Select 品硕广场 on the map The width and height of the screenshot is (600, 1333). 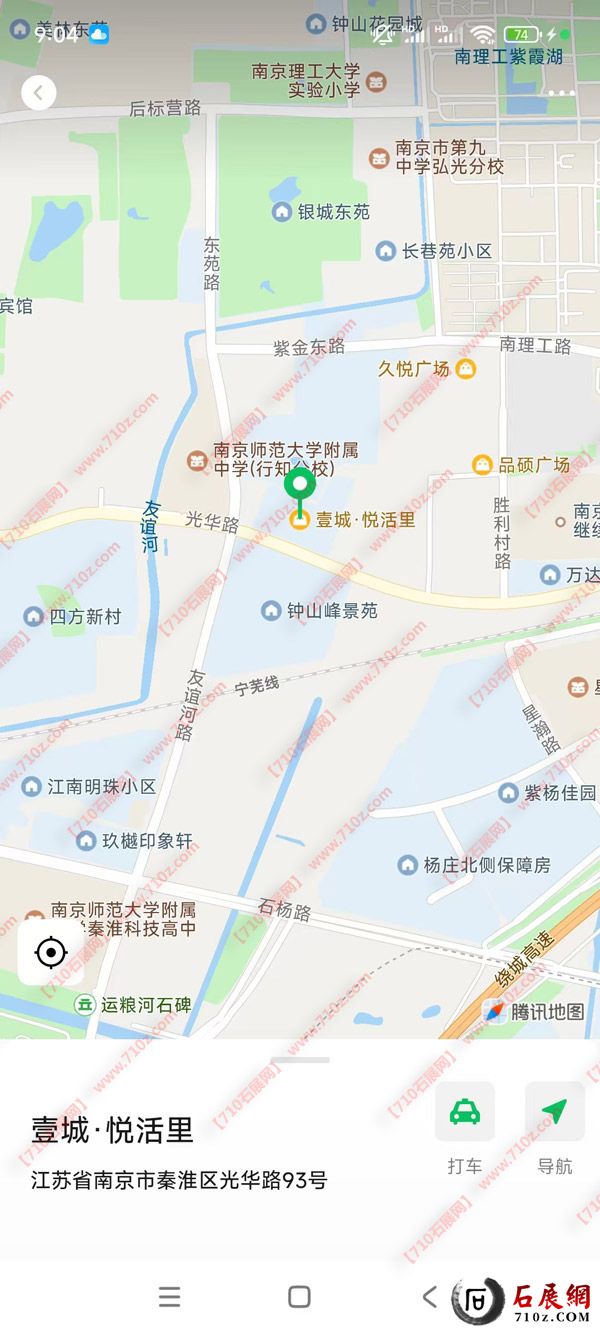pos(482,465)
